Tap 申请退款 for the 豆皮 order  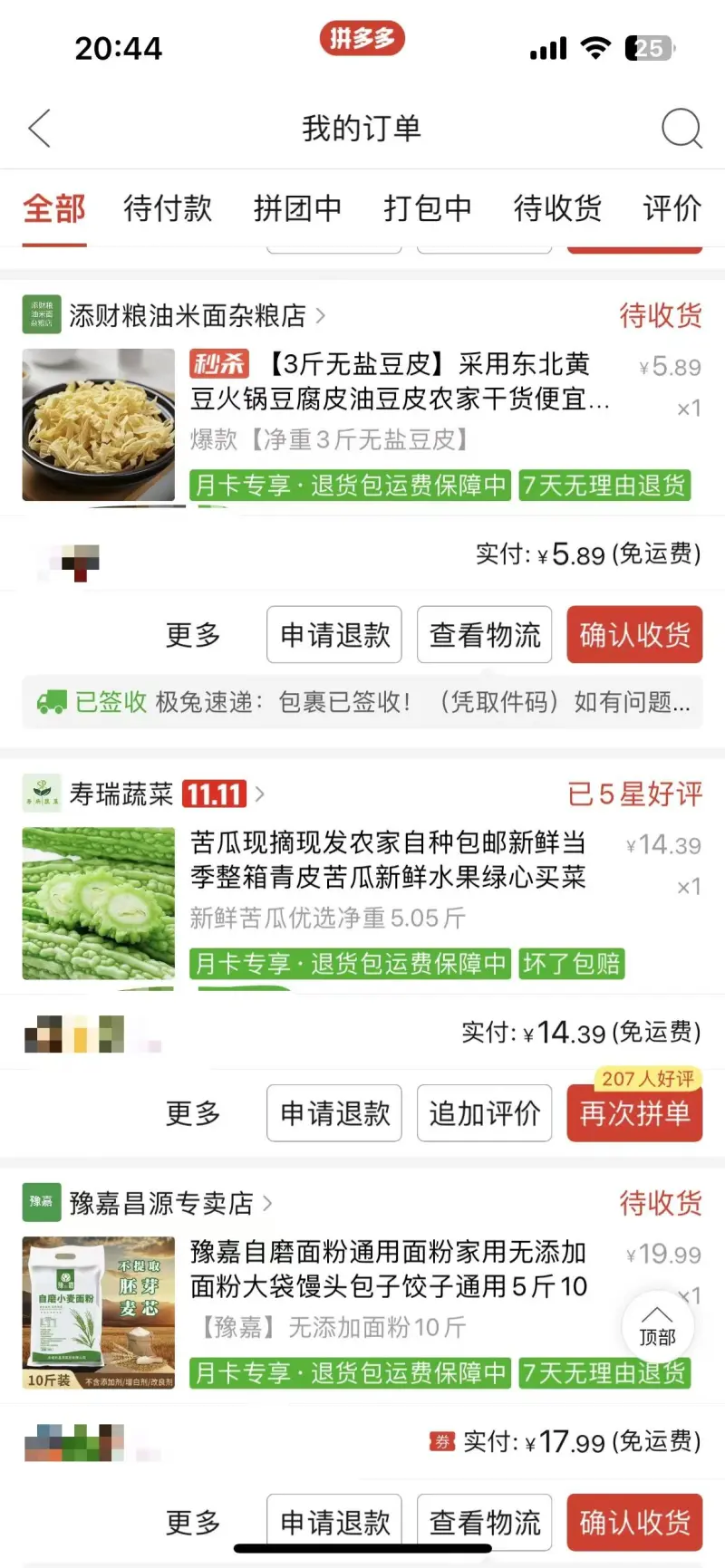[334, 635]
